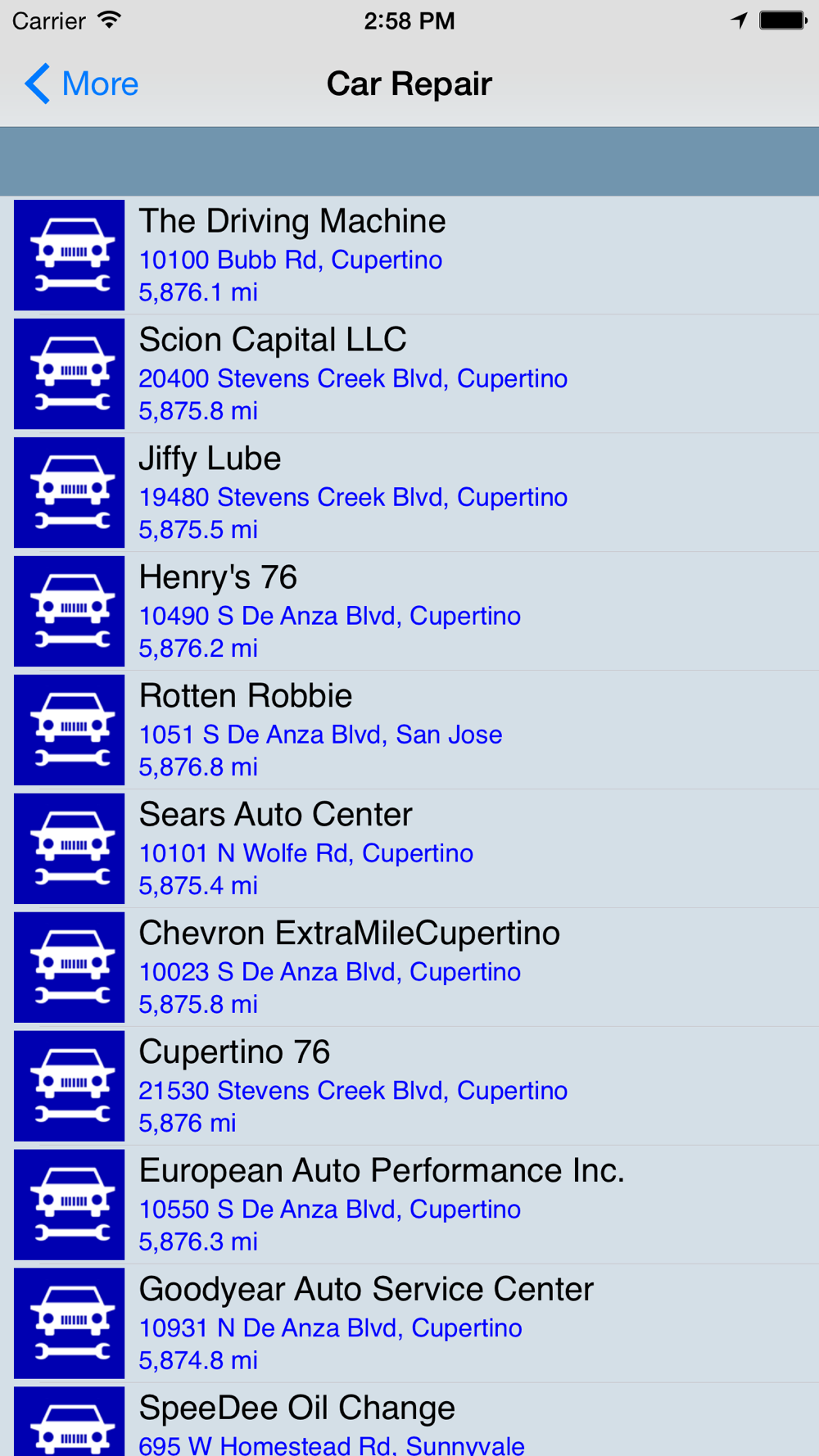Select Scion Capital LLC
This screenshot has width=819, height=1456.
[409, 374]
